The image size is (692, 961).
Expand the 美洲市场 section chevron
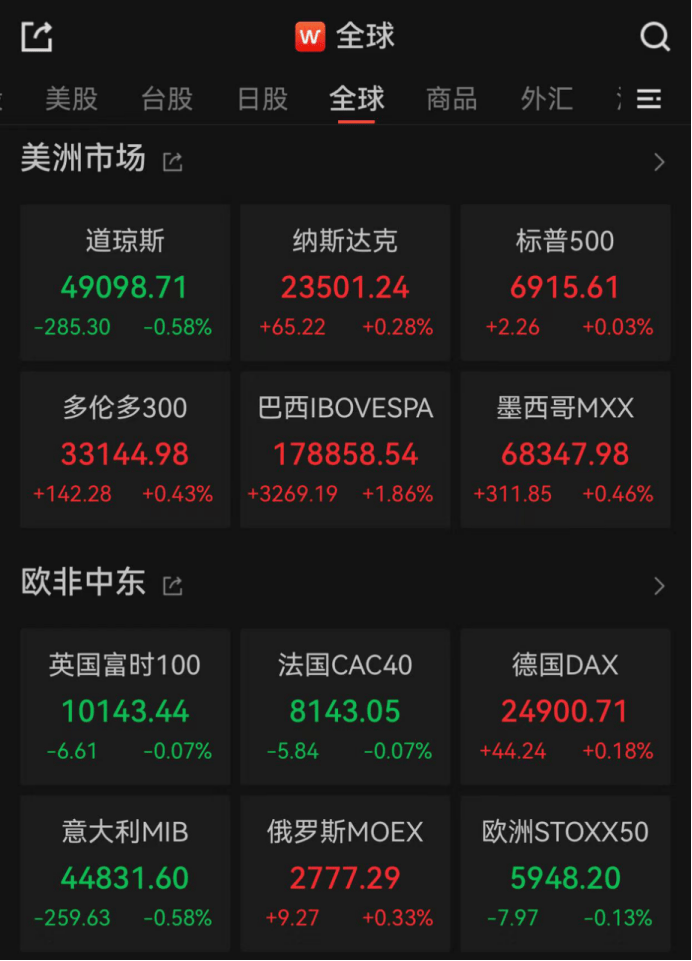pyautogui.click(x=658, y=162)
